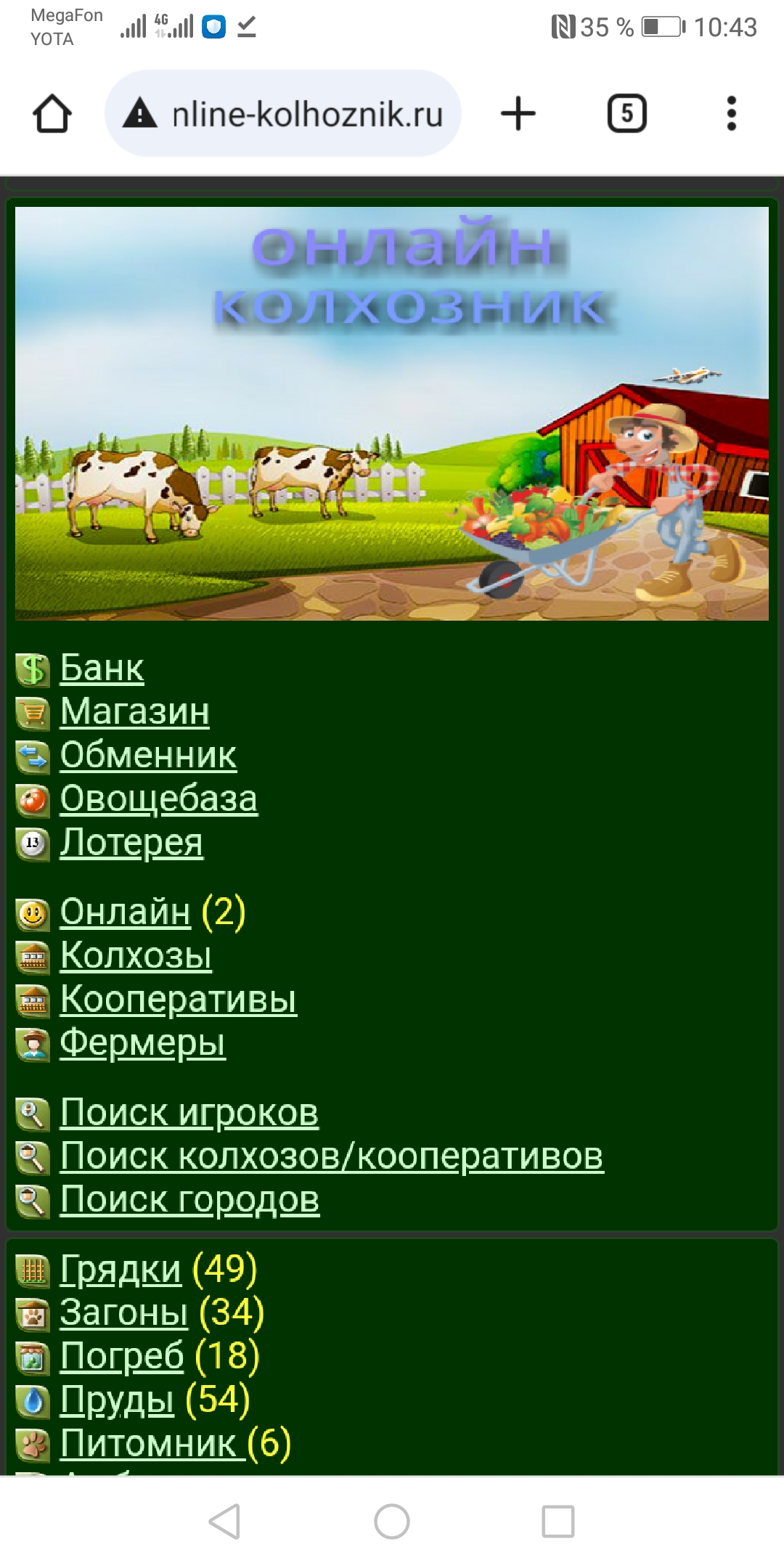784x1568 pixels.
Task: Open the Лотерея link
Action: (131, 843)
